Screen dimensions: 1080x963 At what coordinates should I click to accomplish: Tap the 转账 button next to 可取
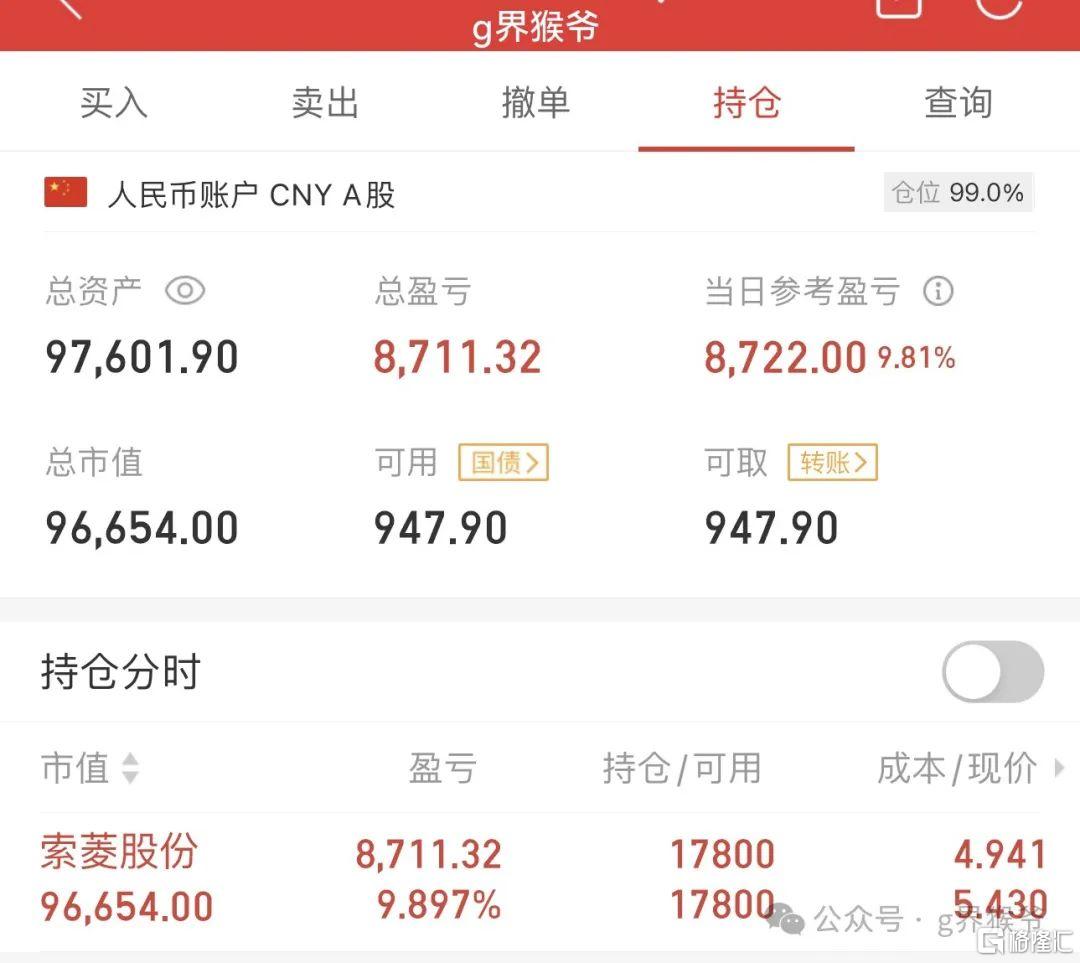(832, 462)
